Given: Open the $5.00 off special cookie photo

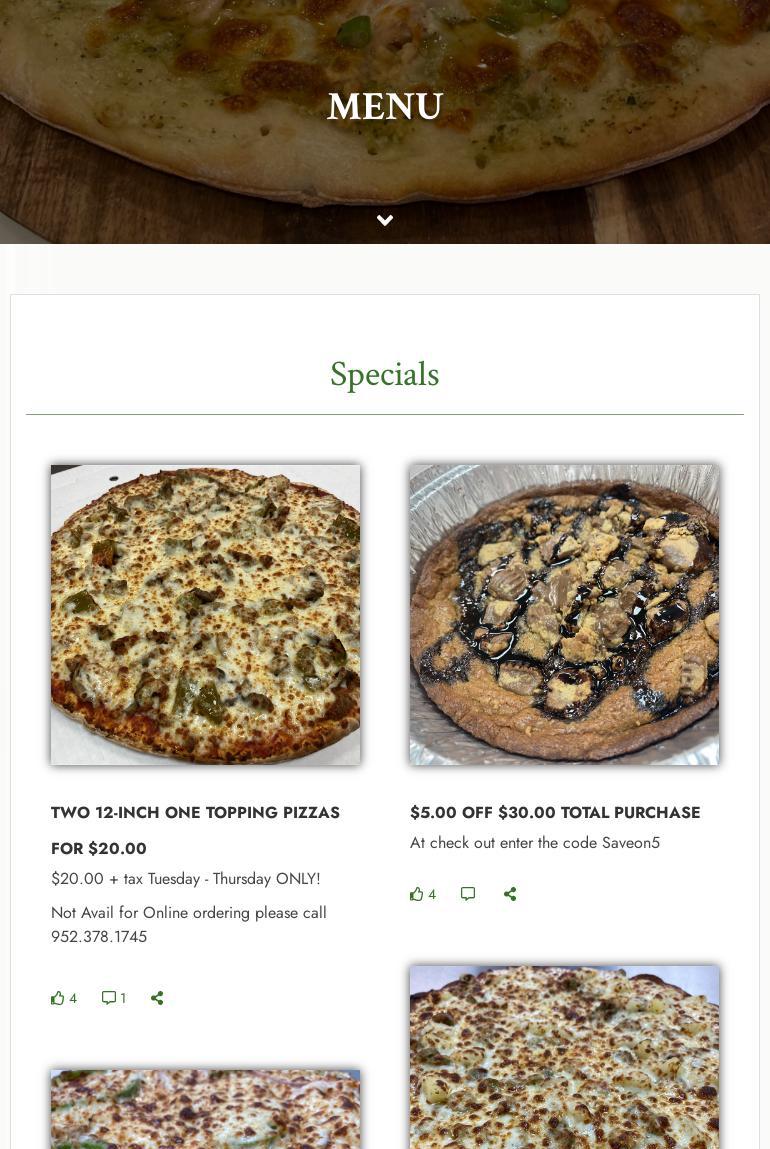Looking at the screenshot, I should click(564, 614).
